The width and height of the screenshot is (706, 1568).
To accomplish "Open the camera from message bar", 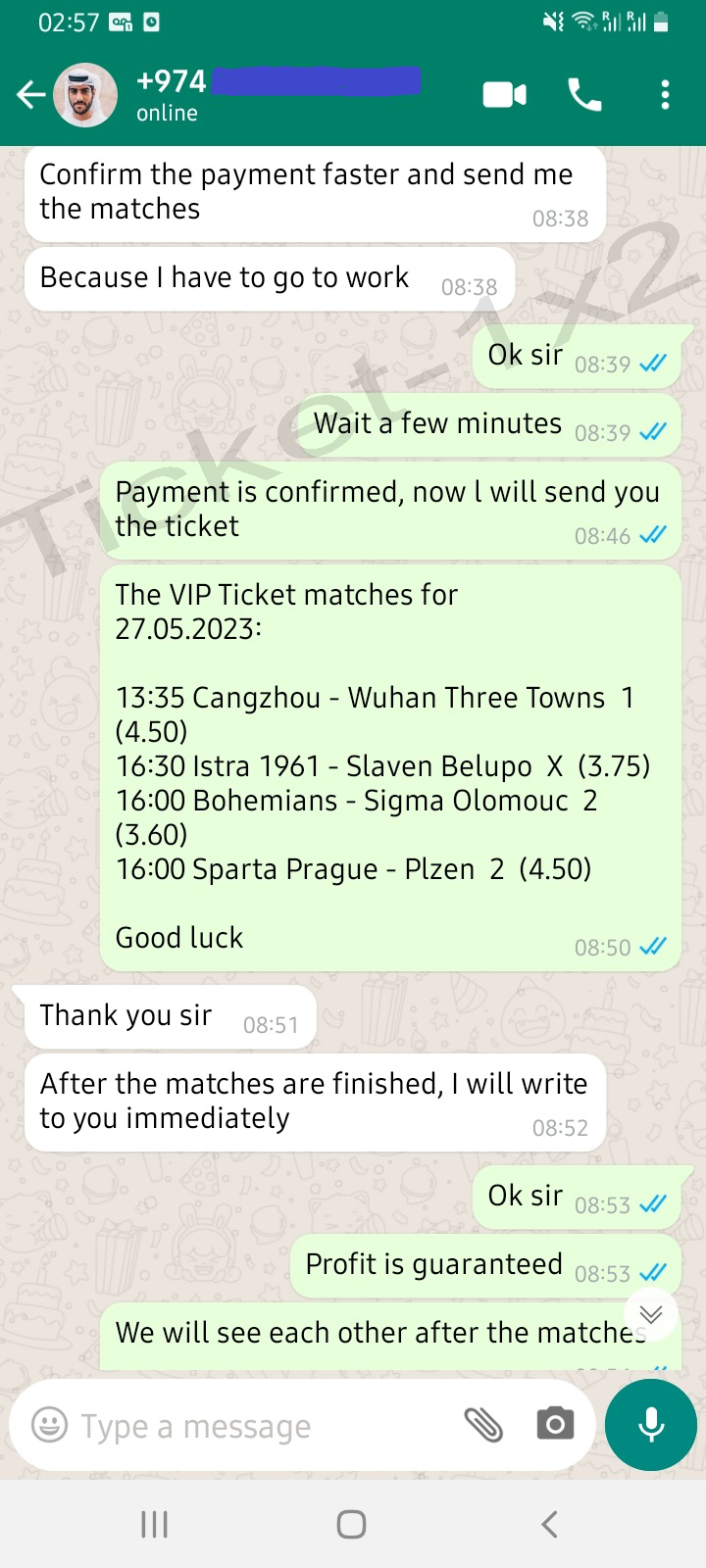I will (x=555, y=1424).
